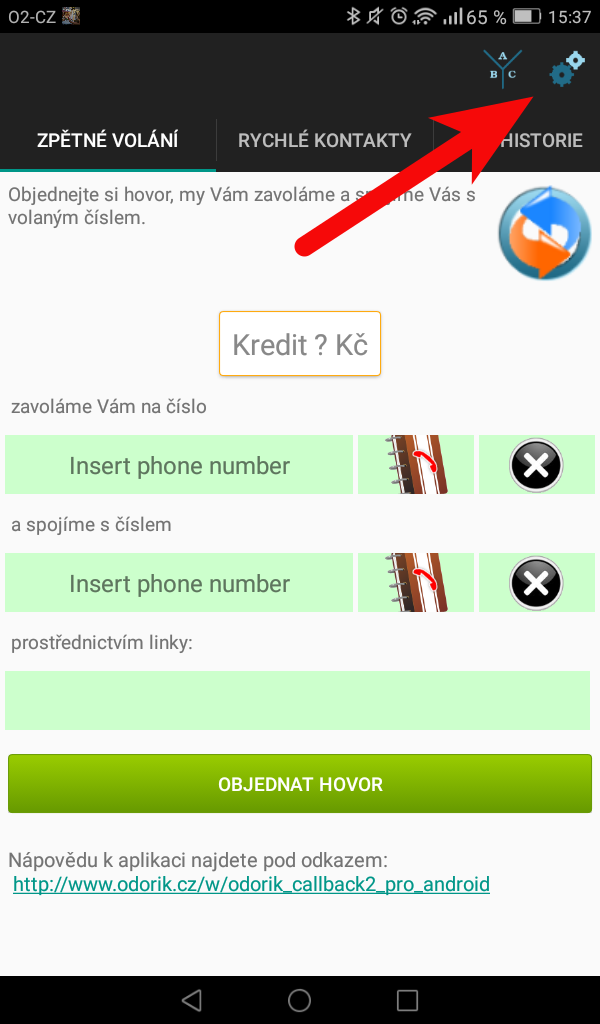Select the Zpětné volání tab

tap(108, 140)
